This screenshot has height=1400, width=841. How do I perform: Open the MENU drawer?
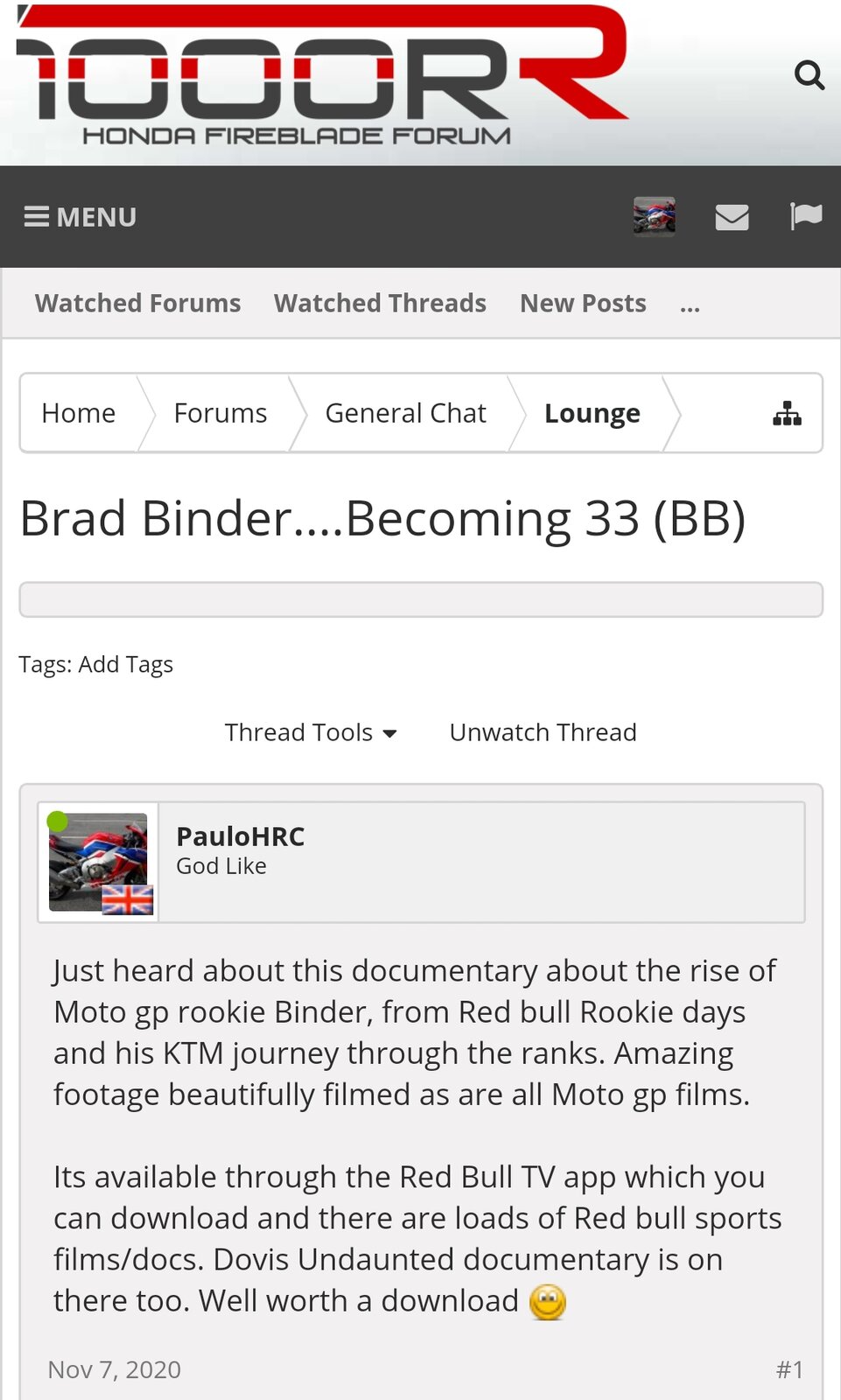[x=81, y=216]
